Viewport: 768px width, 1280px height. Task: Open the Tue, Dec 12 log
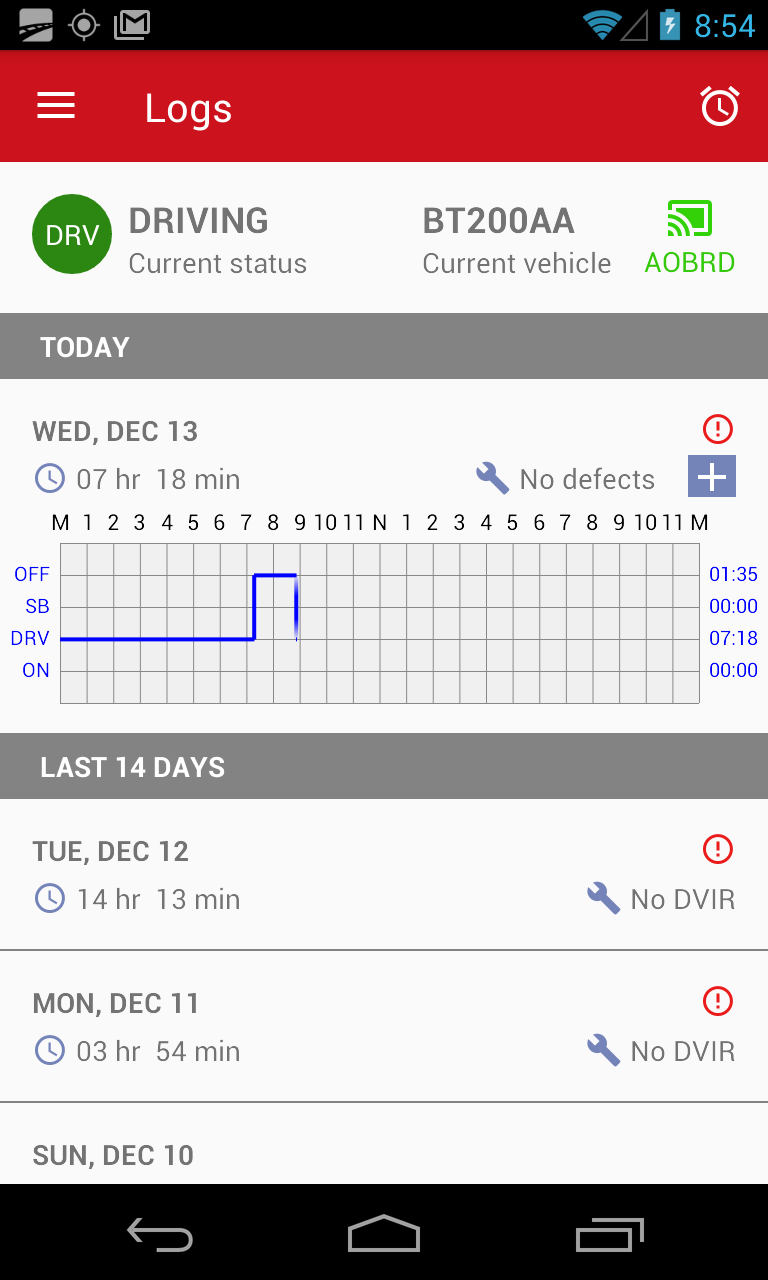coord(384,874)
